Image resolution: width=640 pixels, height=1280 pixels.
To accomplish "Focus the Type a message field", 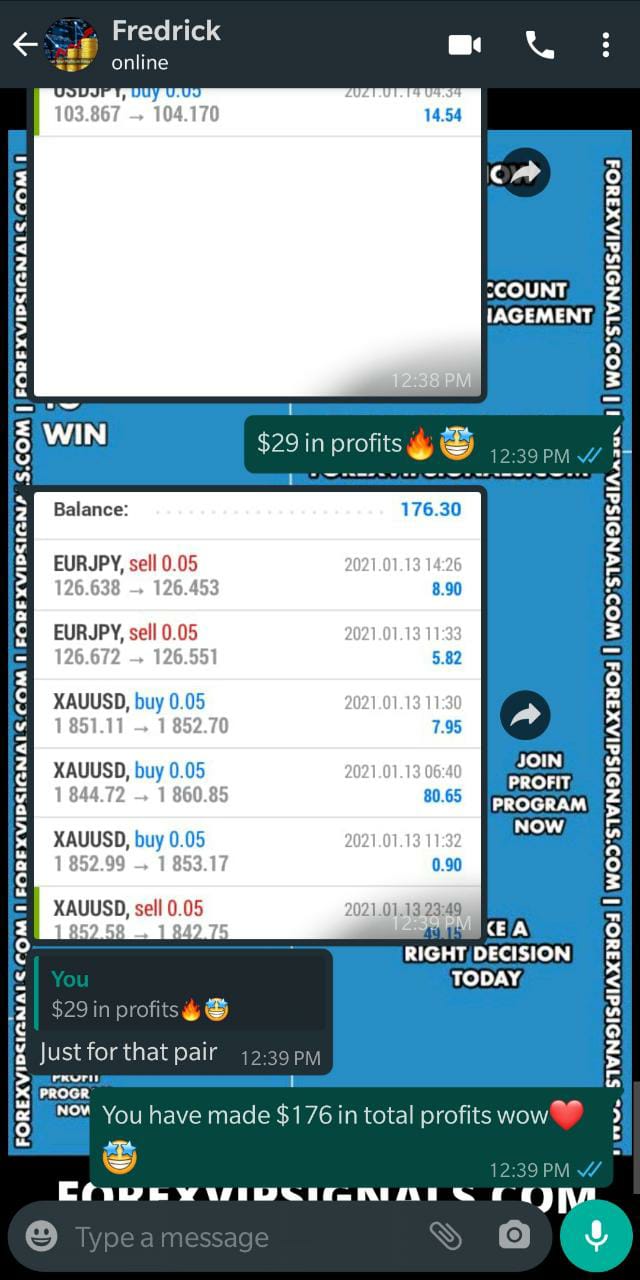I will point(240,1237).
